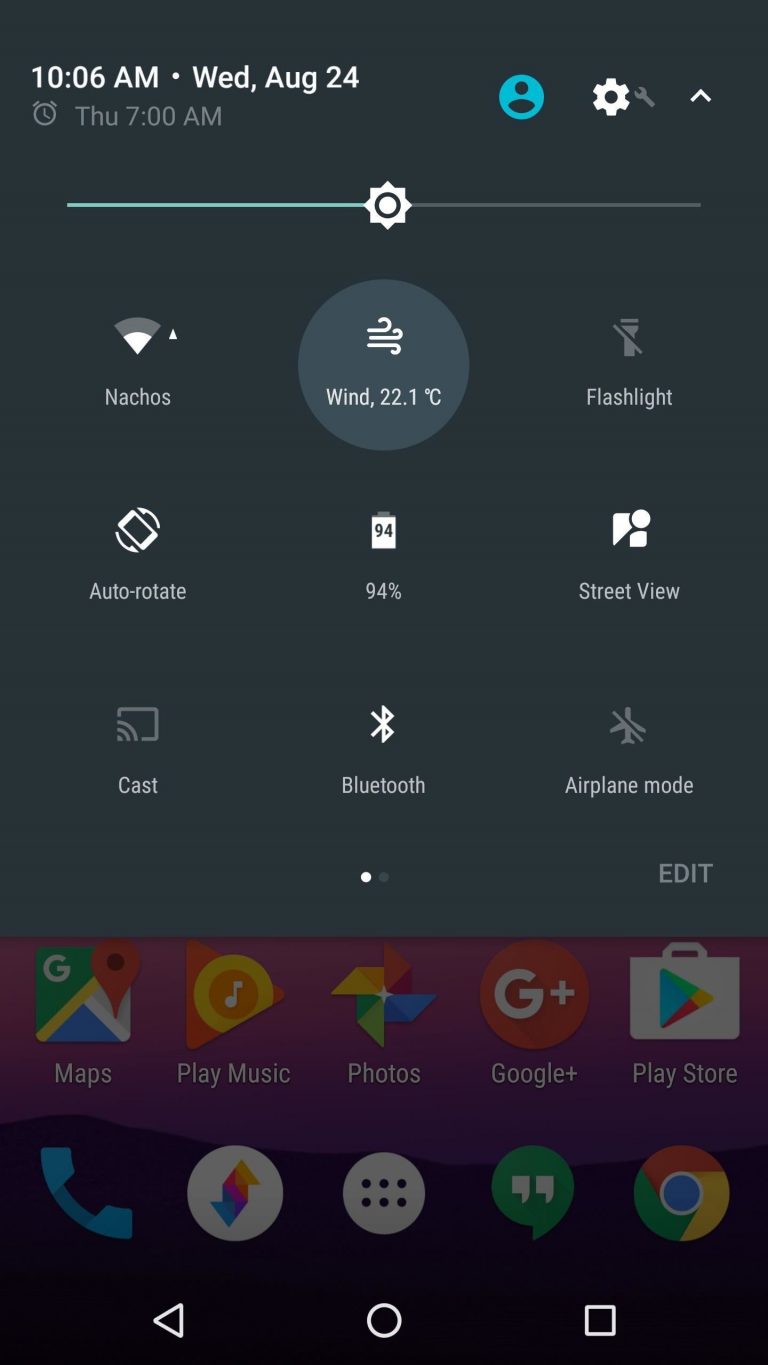The height and width of the screenshot is (1365, 768).
Task: Open Google+
Action: tap(533, 1013)
